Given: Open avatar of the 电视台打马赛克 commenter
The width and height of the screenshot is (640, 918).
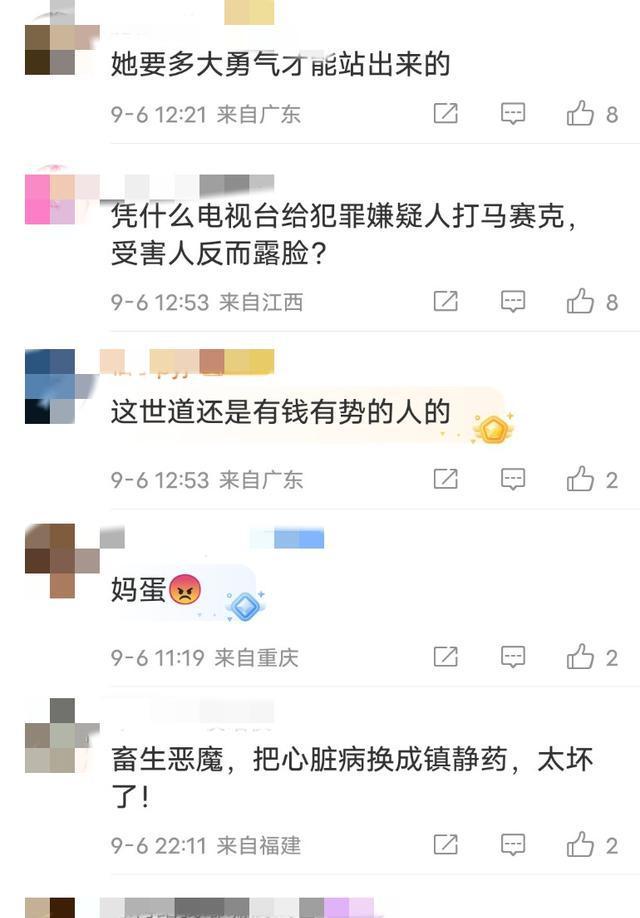Looking at the screenshot, I should tap(50, 198).
